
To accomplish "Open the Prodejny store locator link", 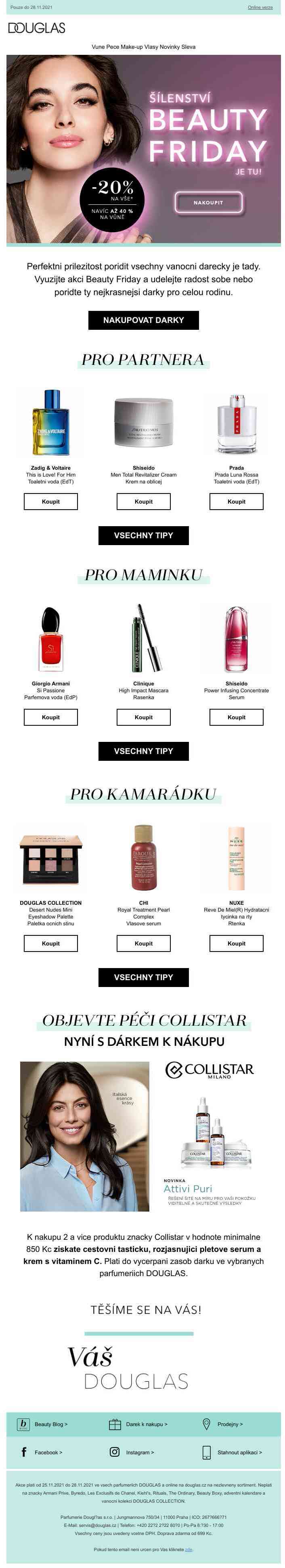I will 230,1424.
